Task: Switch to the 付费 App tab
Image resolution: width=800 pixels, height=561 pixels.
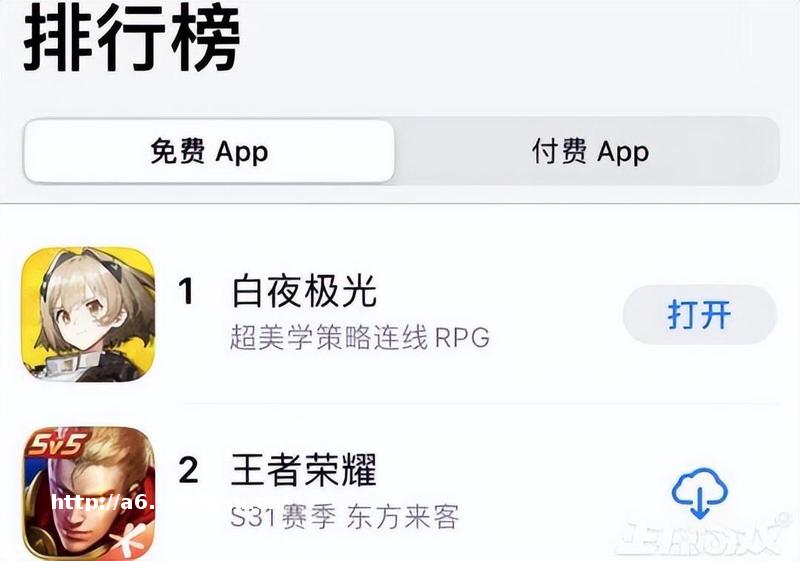Action: pyautogui.click(x=589, y=152)
